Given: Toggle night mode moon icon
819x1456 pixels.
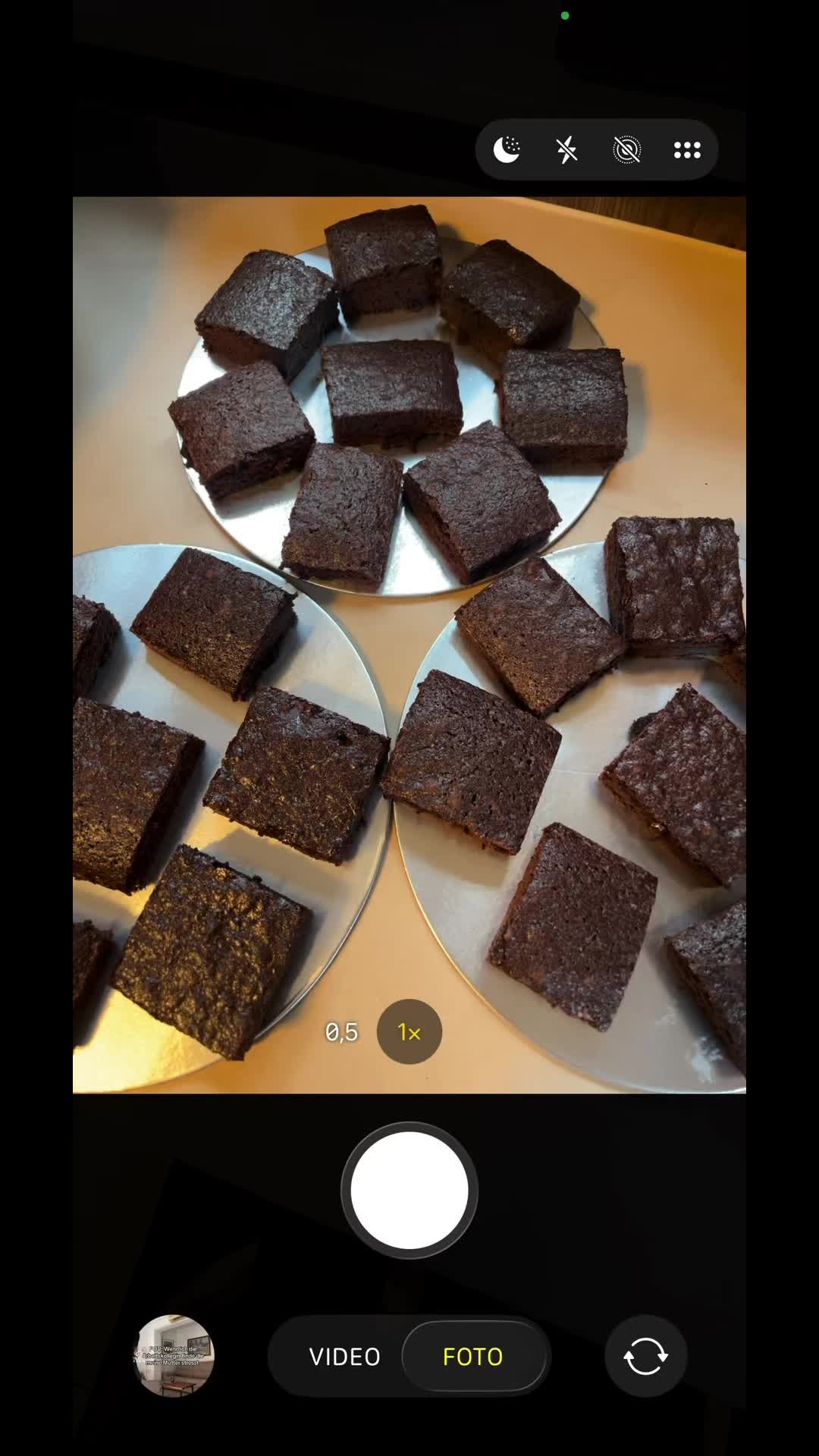Looking at the screenshot, I should (x=507, y=149).
